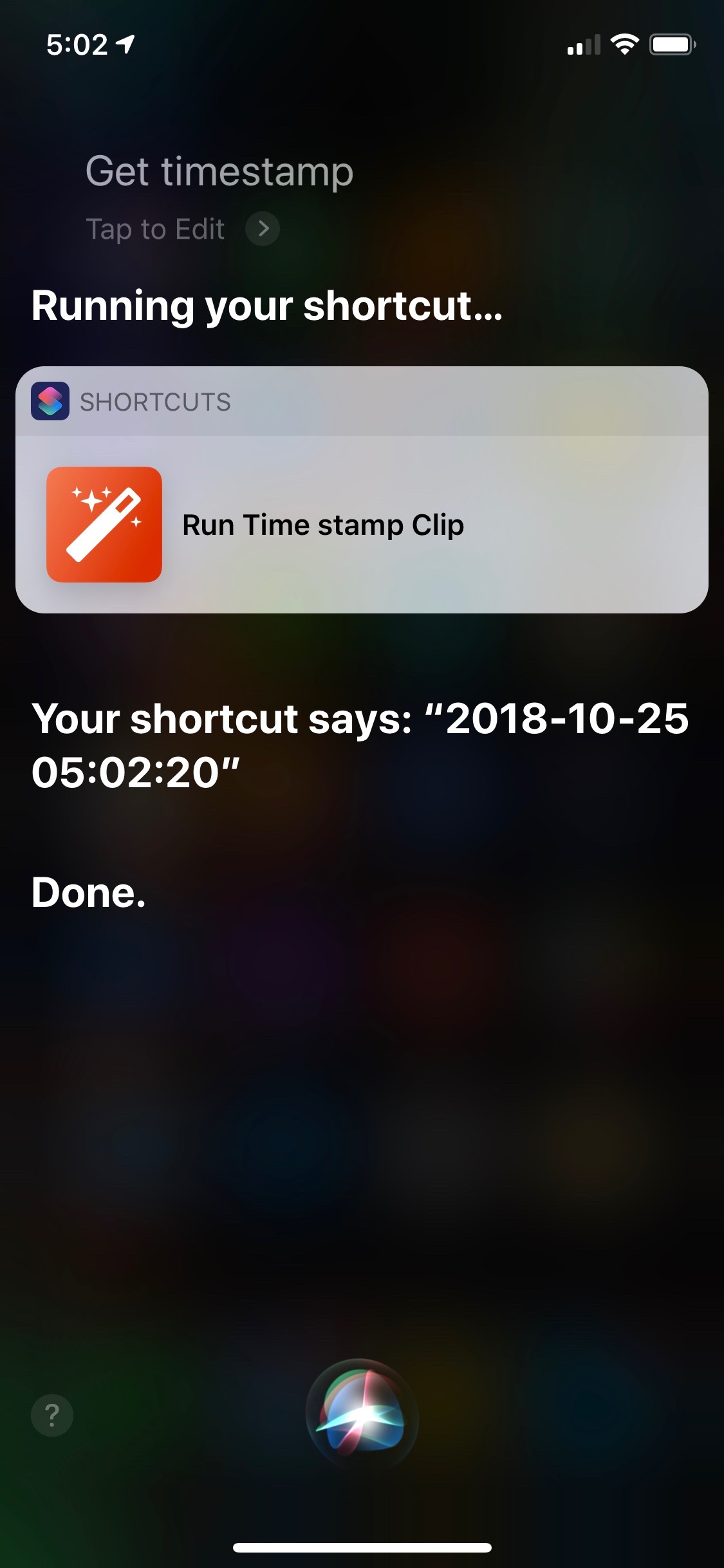This screenshot has height=1568, width=724.
Task: Select the Tap to Edit option
Action: point(156,229)
